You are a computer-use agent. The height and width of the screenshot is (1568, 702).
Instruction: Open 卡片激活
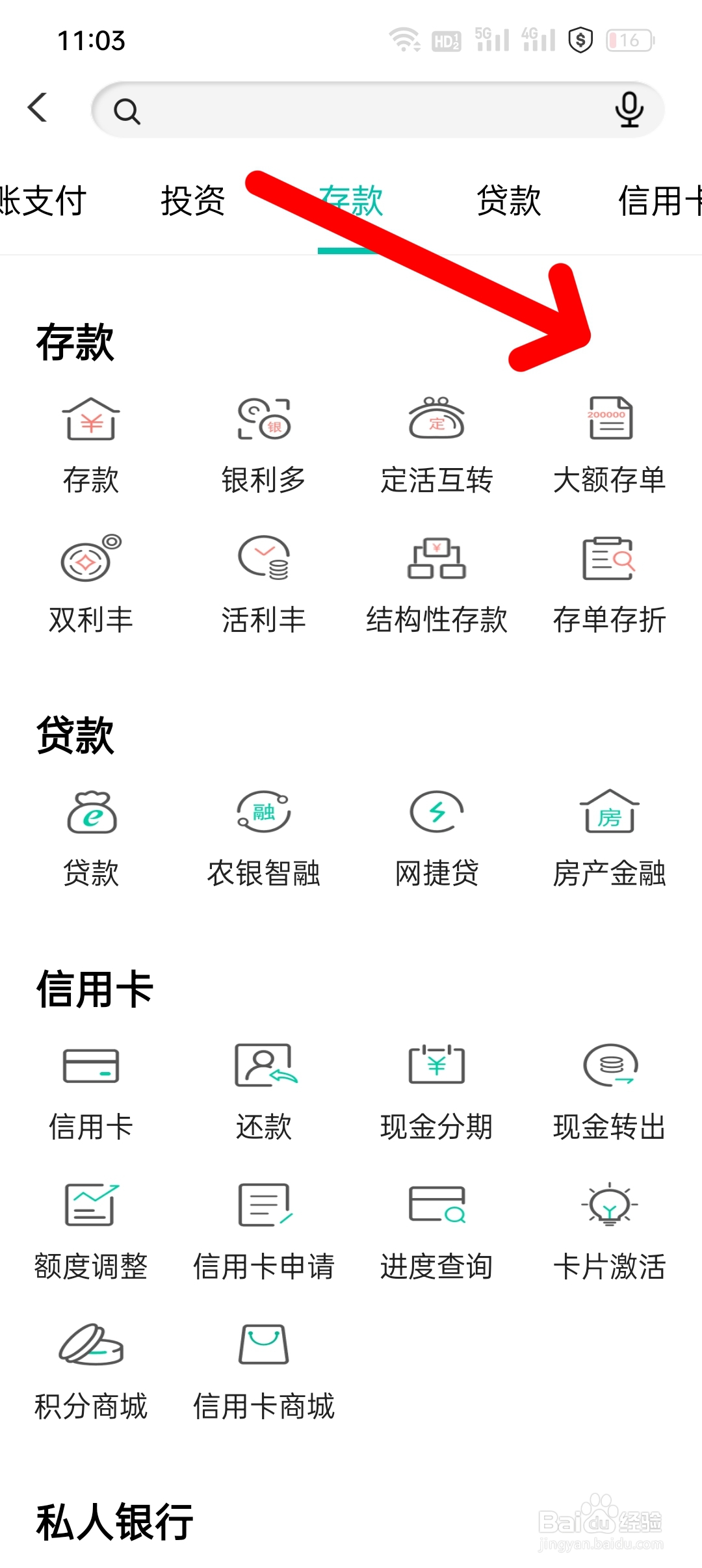pyautogui.click(x=610, y=1232)
